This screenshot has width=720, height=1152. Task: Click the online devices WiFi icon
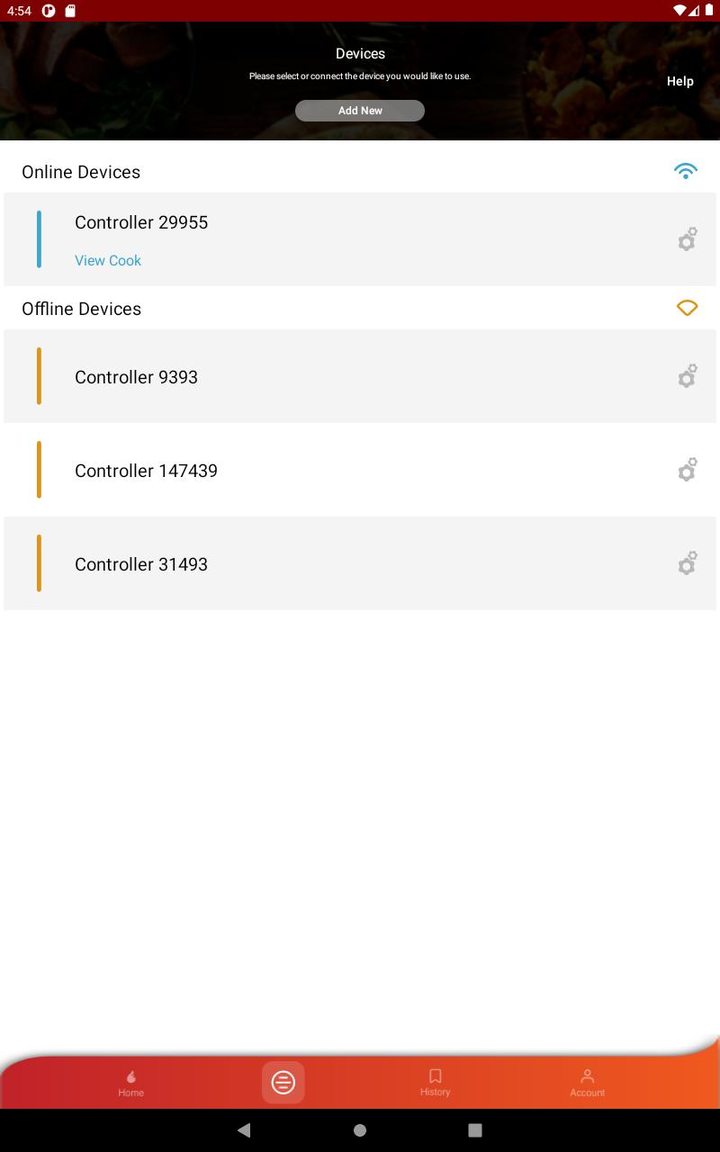click(686, 170)
